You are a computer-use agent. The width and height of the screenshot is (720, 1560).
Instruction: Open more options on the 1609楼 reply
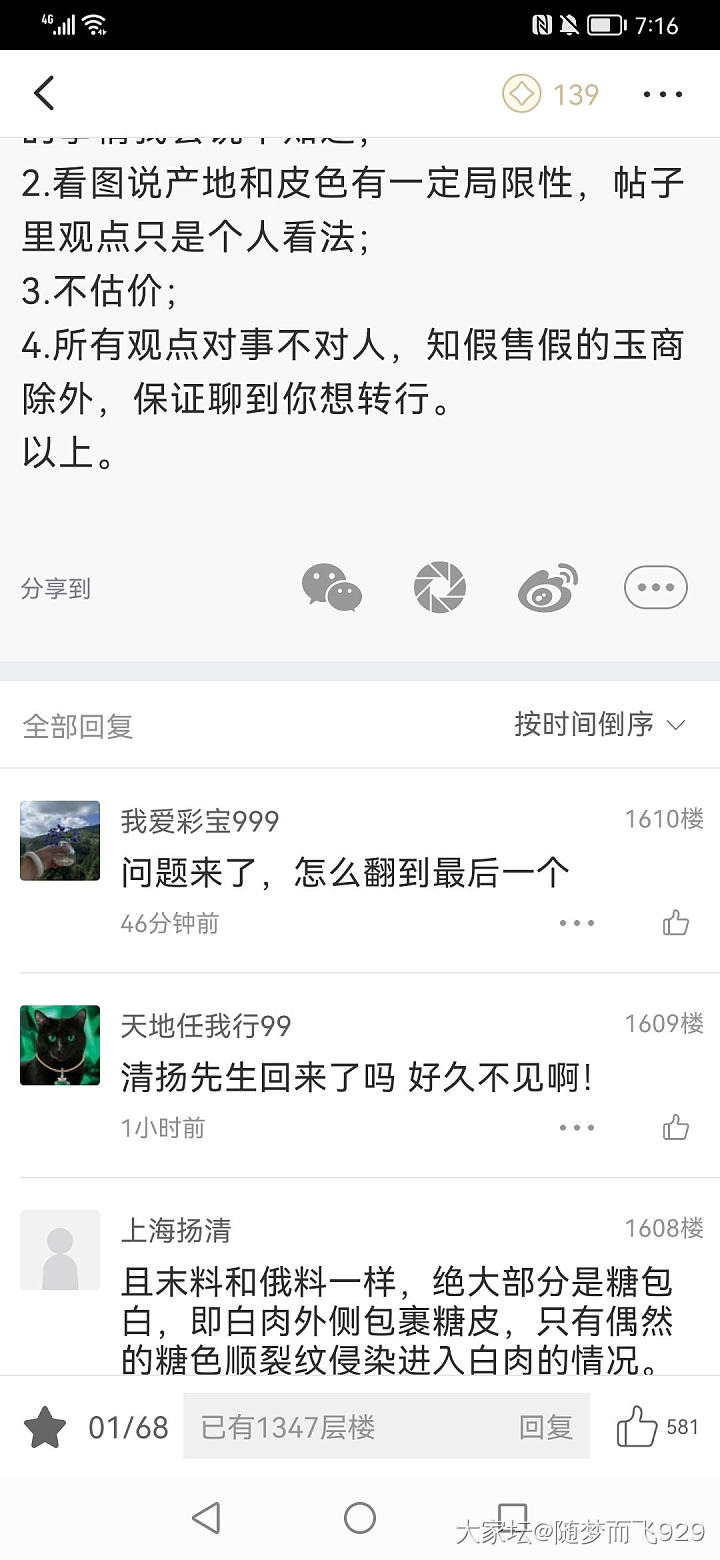coord(577,1128)
